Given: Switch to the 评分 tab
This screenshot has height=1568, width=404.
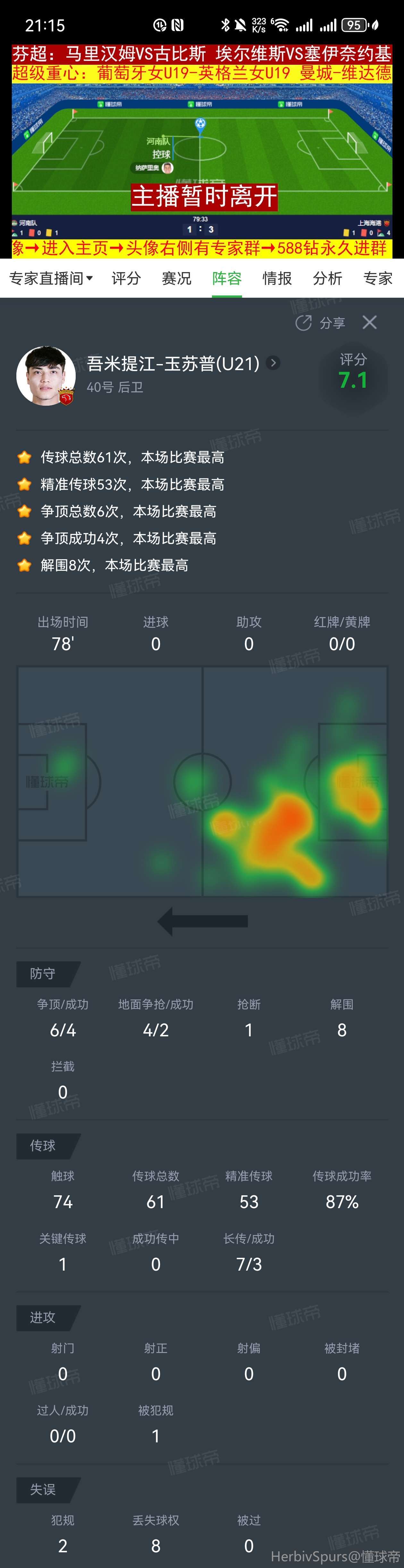Looking at the screenshot, I should point(126,279).
